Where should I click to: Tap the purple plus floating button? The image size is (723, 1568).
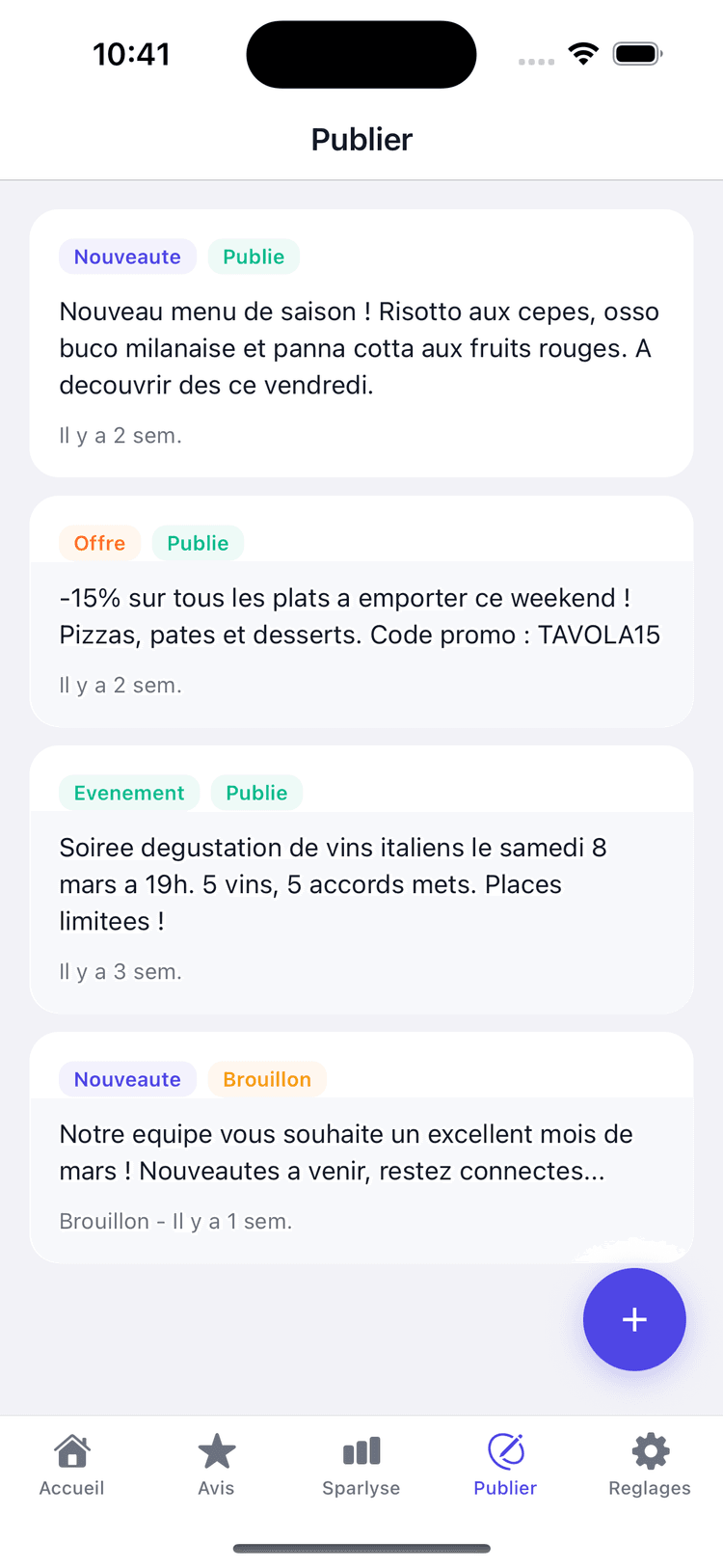[x=634, y=1319]
